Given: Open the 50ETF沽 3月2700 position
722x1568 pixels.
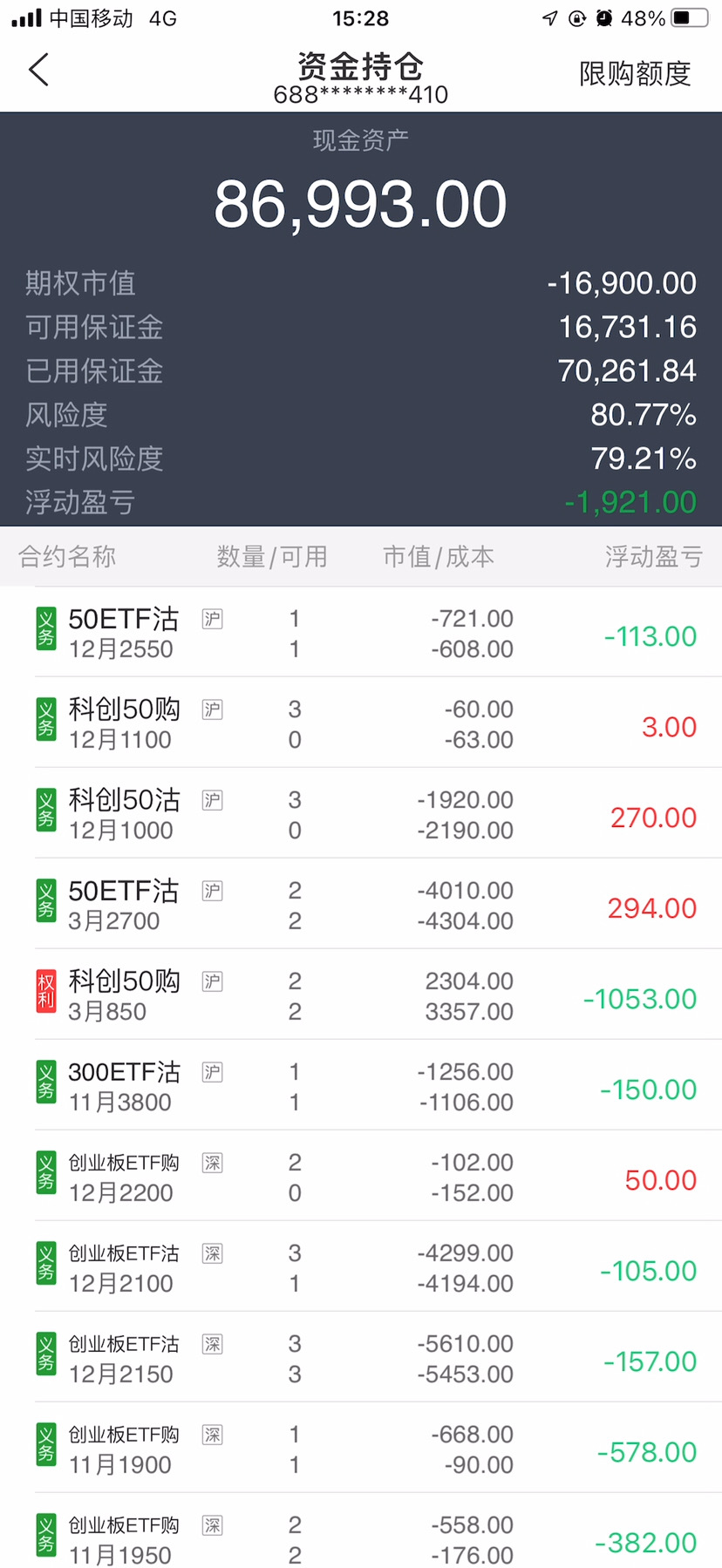Looking at the screenshot, I should [361, 906].
